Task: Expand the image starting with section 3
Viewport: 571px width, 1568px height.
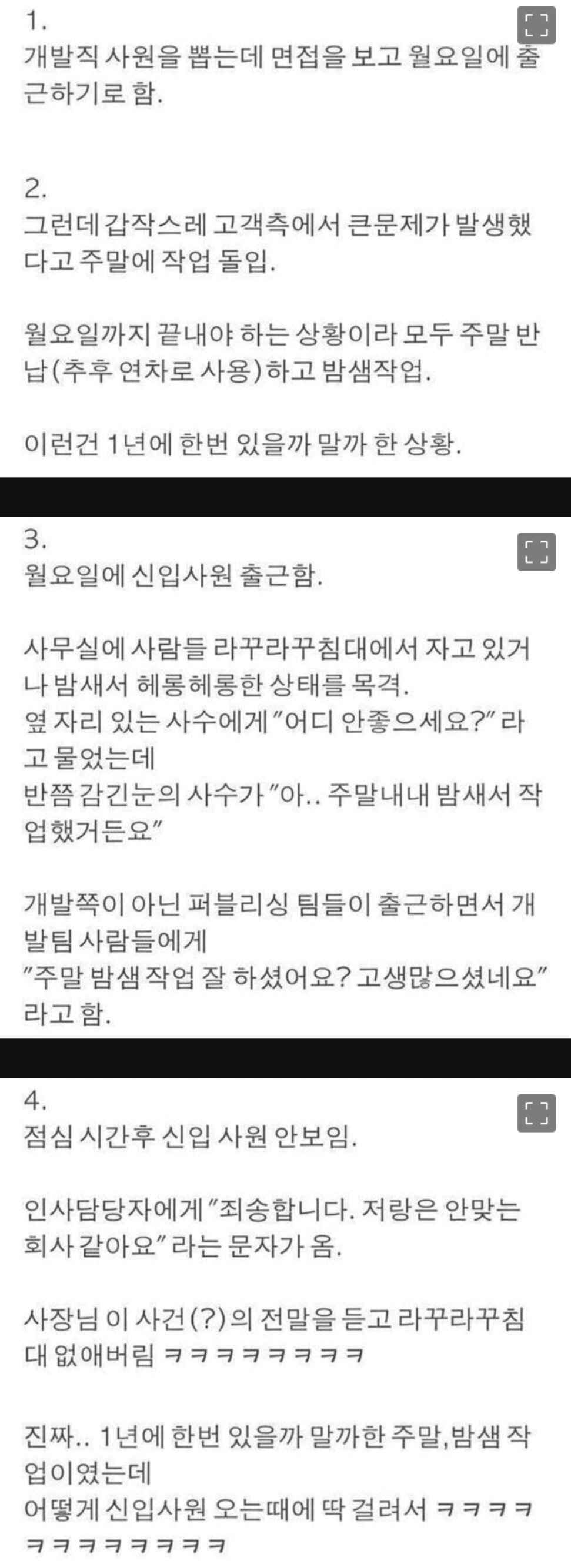Action: 536,551
